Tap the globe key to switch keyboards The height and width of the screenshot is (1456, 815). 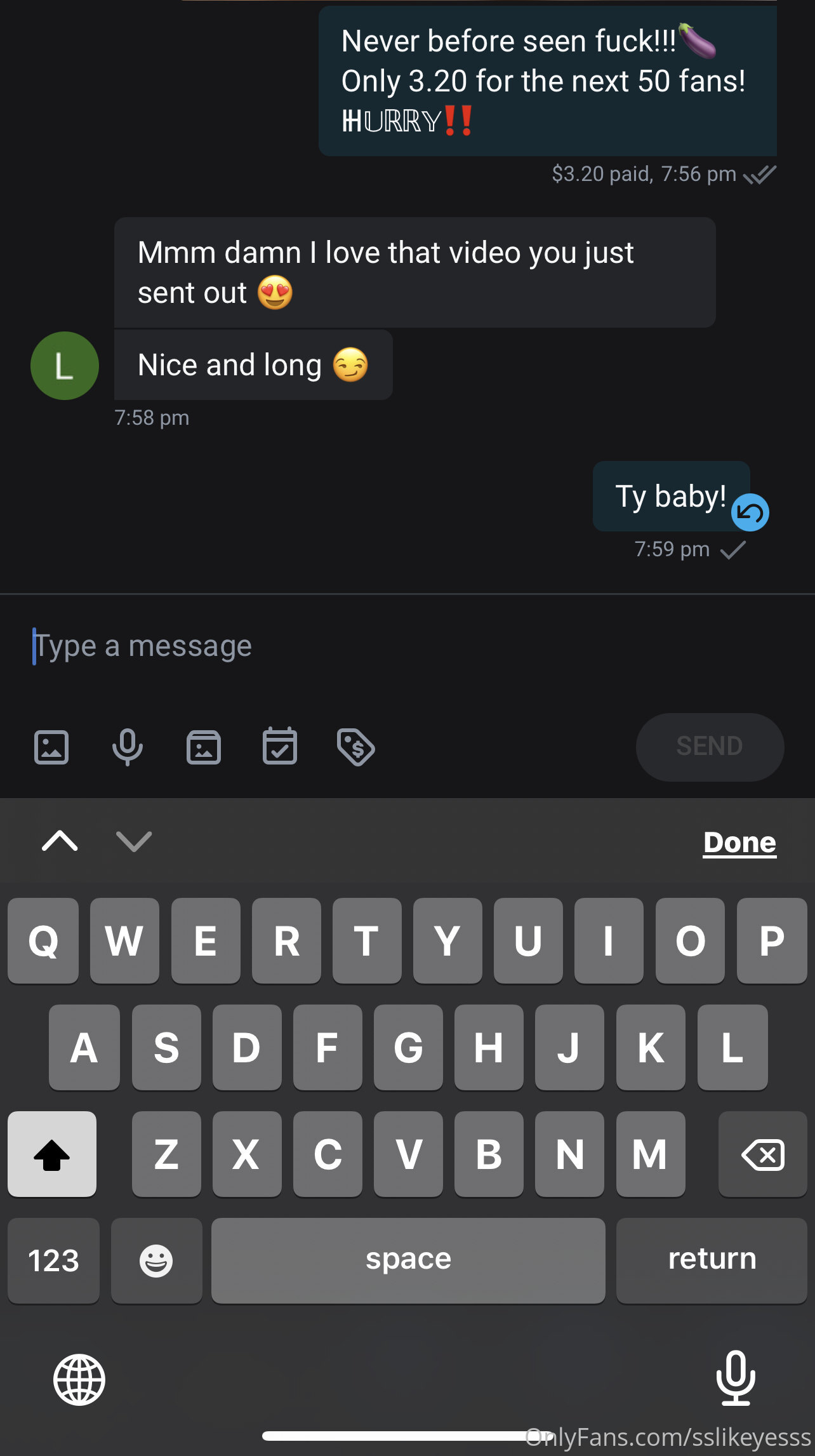[x=79, y=1380]
